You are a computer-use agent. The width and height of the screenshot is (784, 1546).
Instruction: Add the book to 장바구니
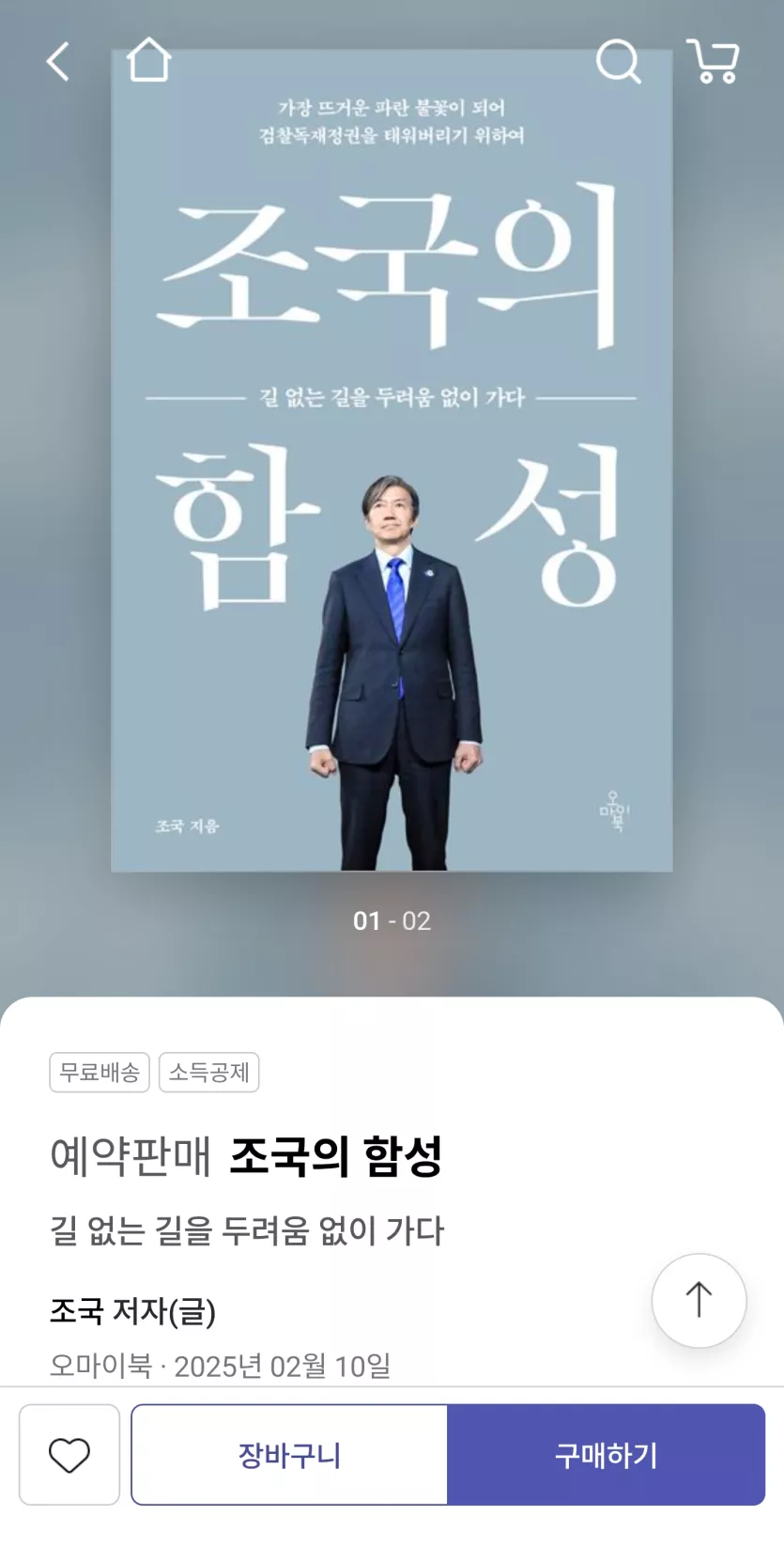[289, 1454]
